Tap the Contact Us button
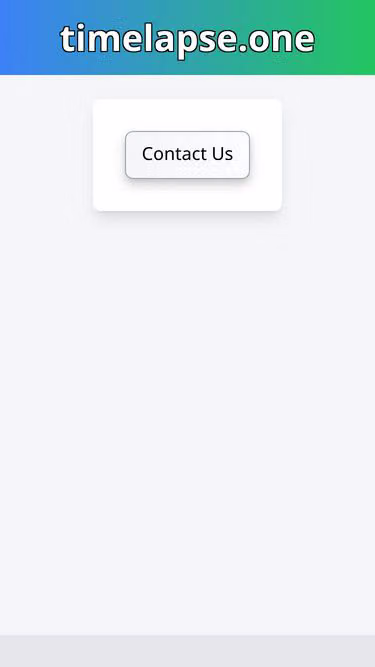375x667 pixels. tap(188, 155)
